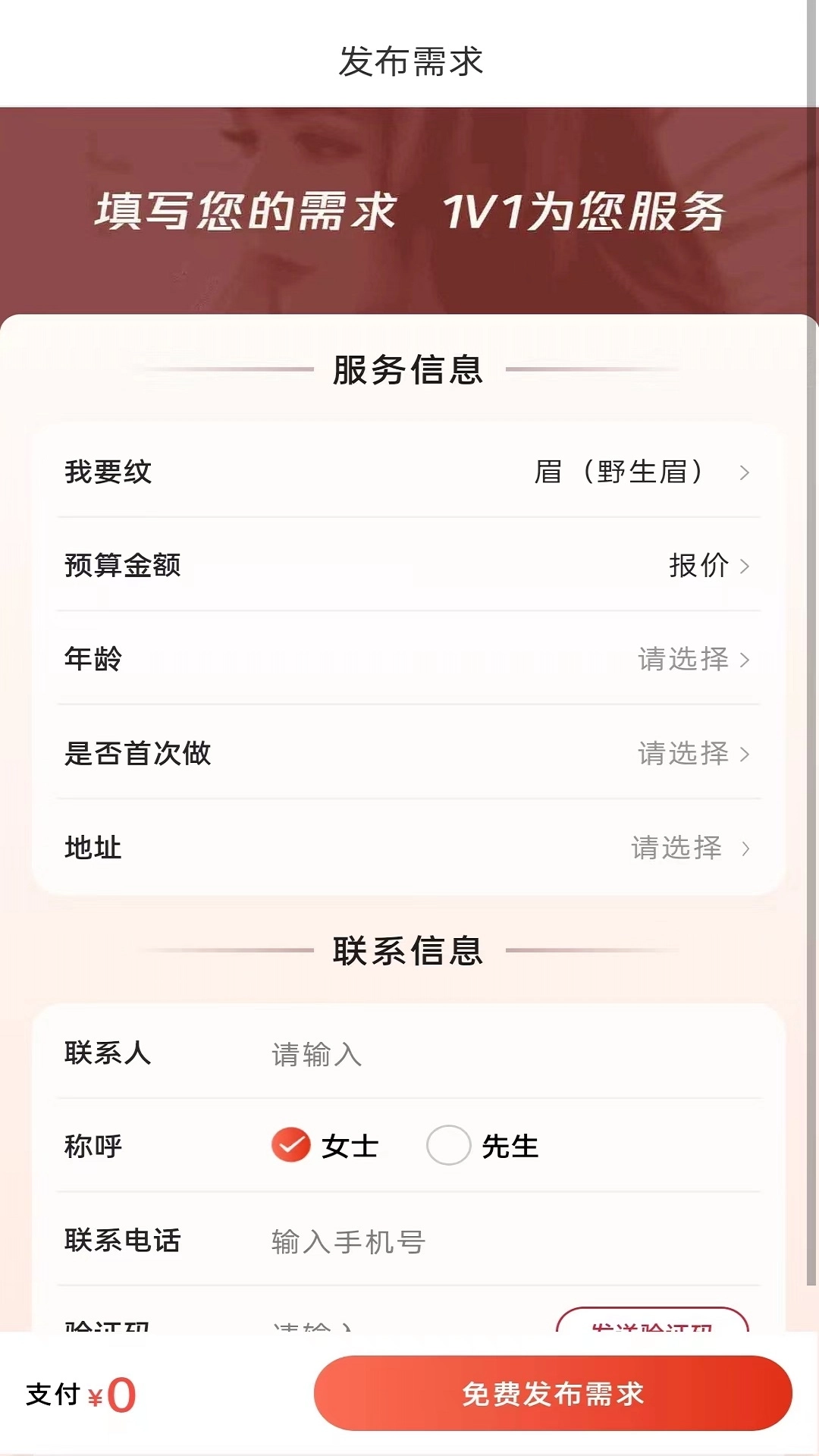Toggle the checked 称呼 radio control
The height and width of the screenshot is (1456, 819).
(x=290, y=1147)
